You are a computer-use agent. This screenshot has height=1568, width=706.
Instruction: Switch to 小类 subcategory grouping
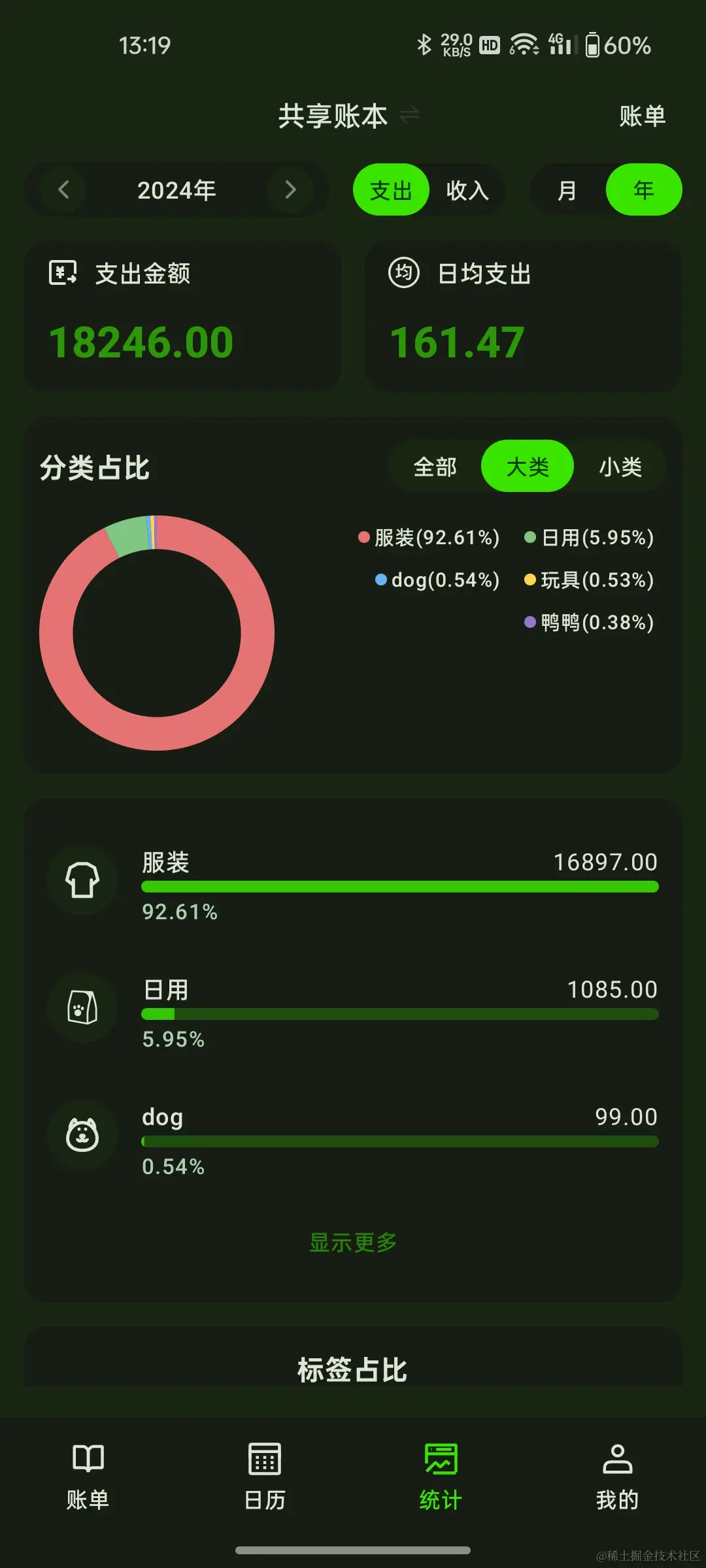620,466
